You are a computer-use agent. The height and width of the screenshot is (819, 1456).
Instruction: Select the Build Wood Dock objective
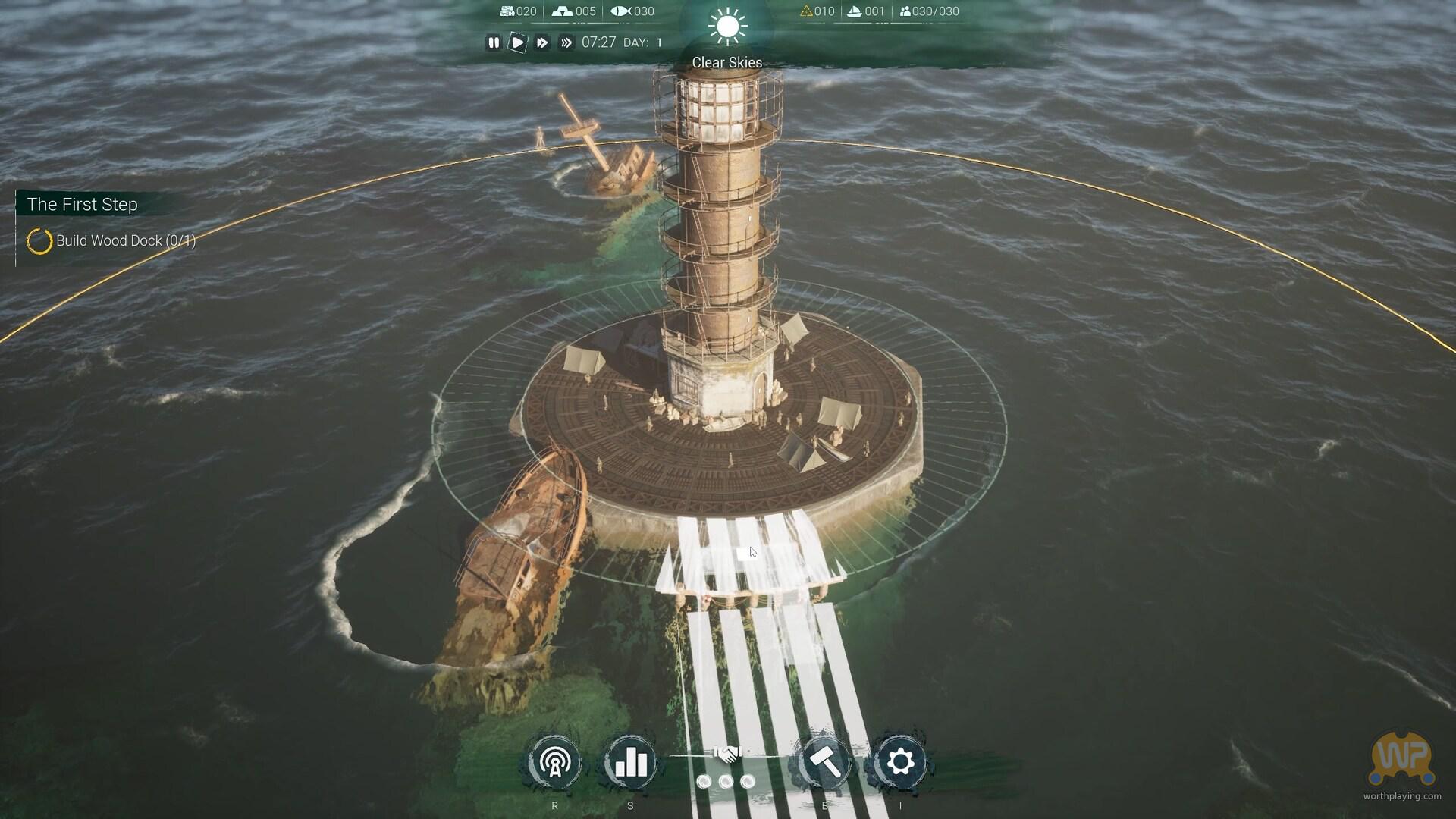[x=125, y=241]
